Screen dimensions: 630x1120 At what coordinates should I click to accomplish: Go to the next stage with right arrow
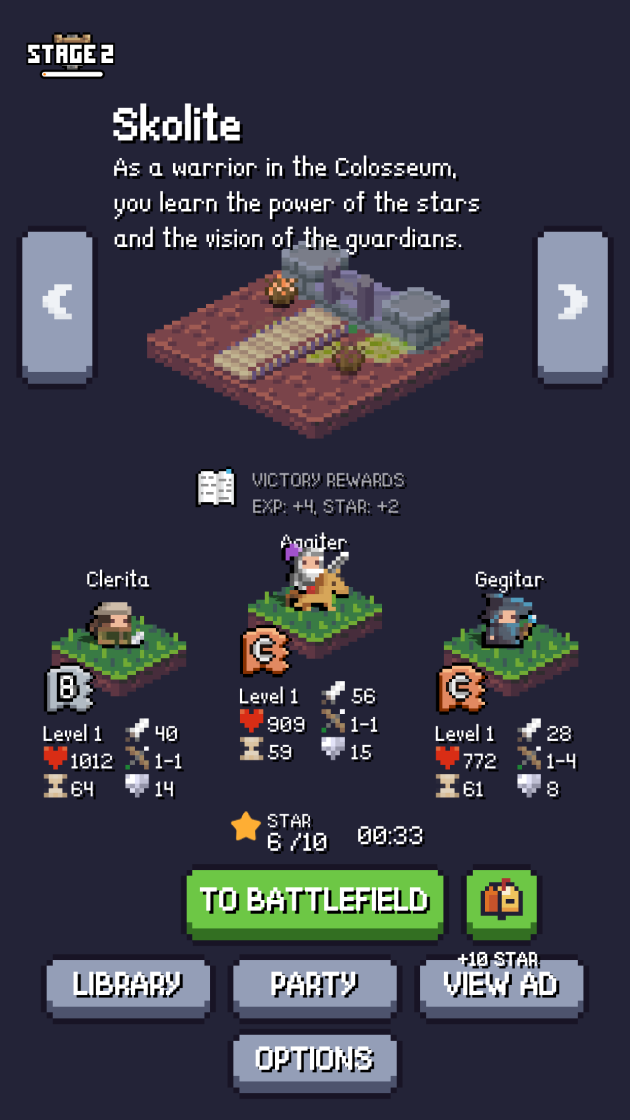572,303
